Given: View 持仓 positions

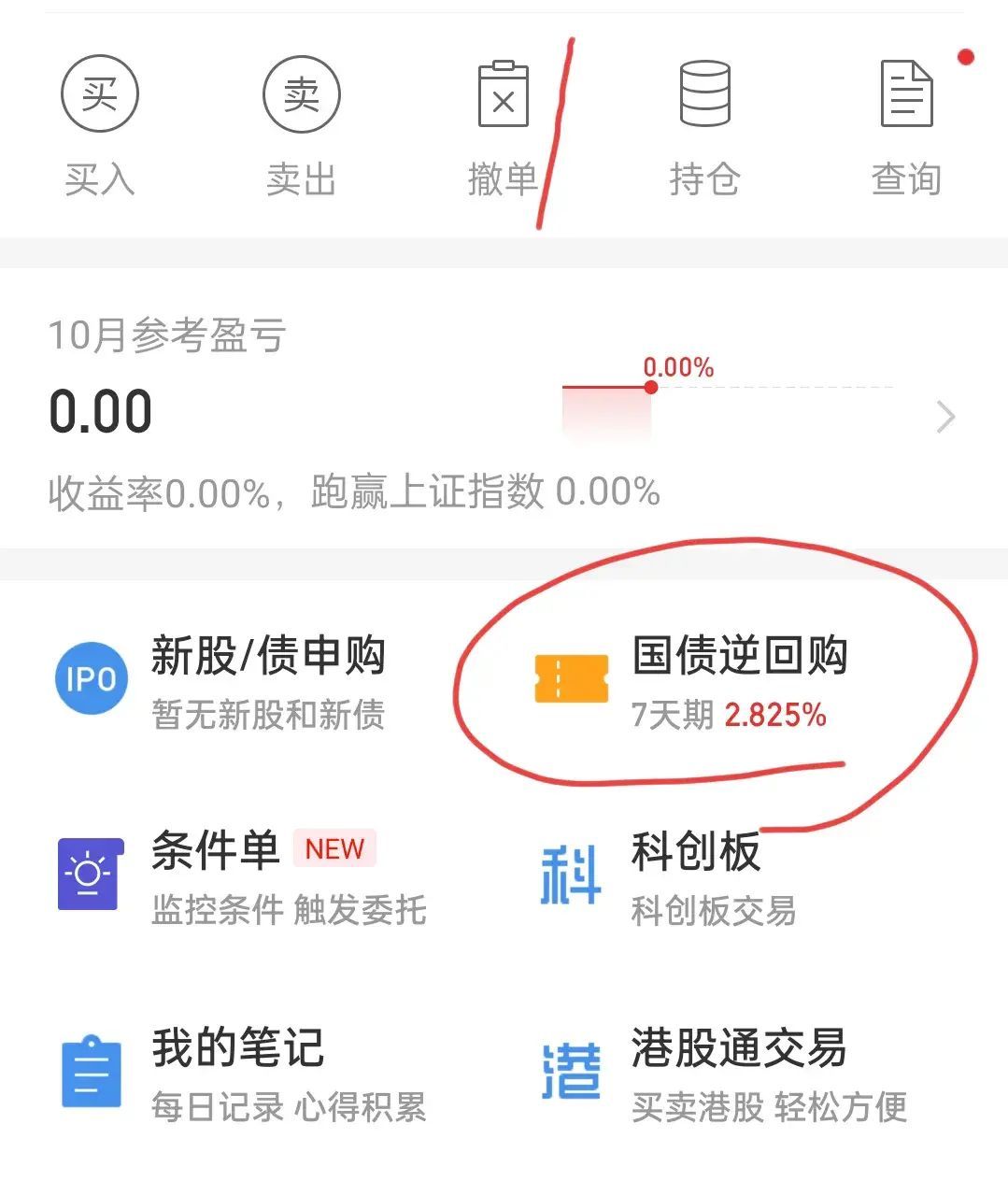Looking at the screenshot, I should tap(704, 124).
